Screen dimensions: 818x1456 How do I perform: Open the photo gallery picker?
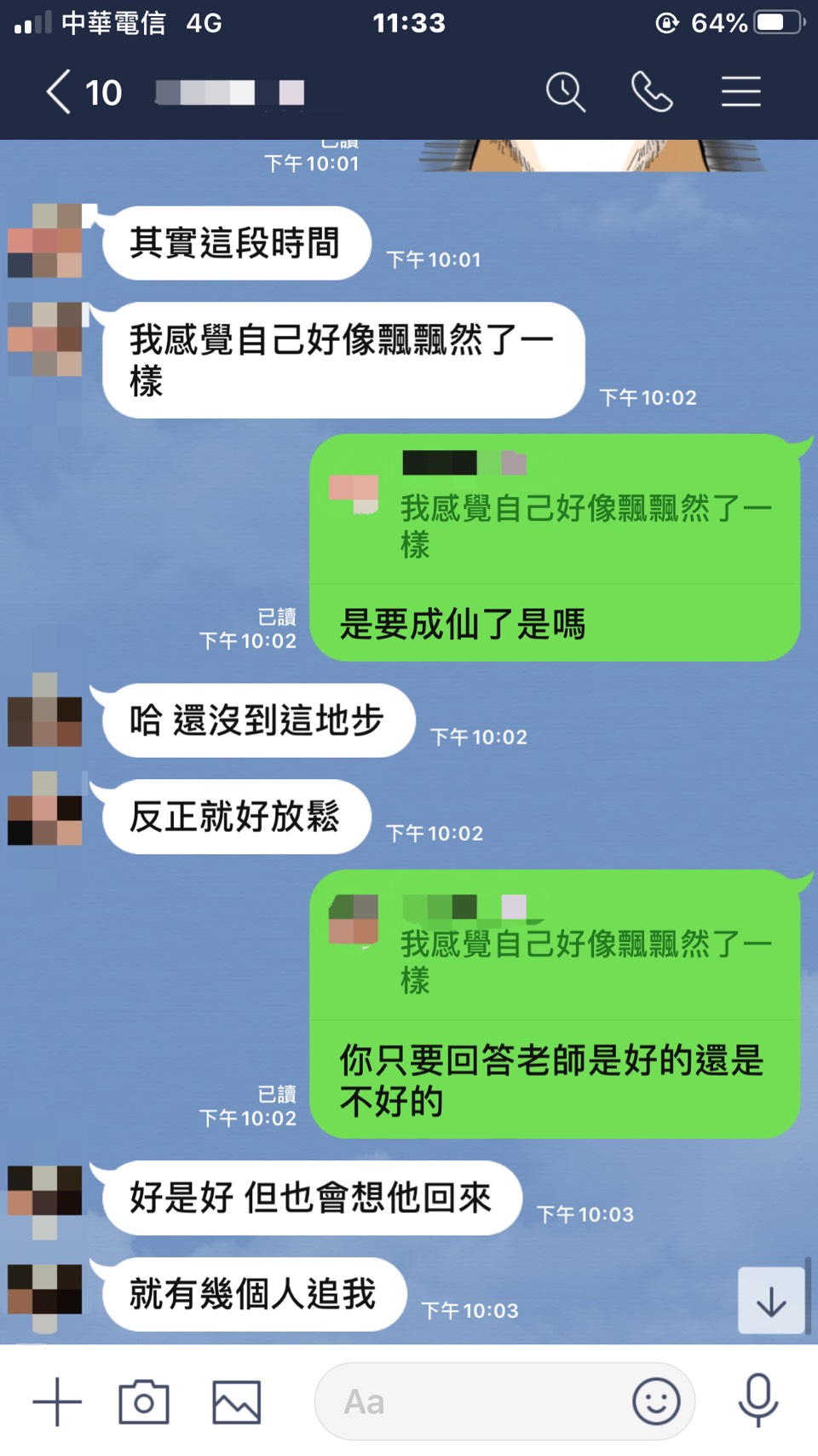point(236,1401)
